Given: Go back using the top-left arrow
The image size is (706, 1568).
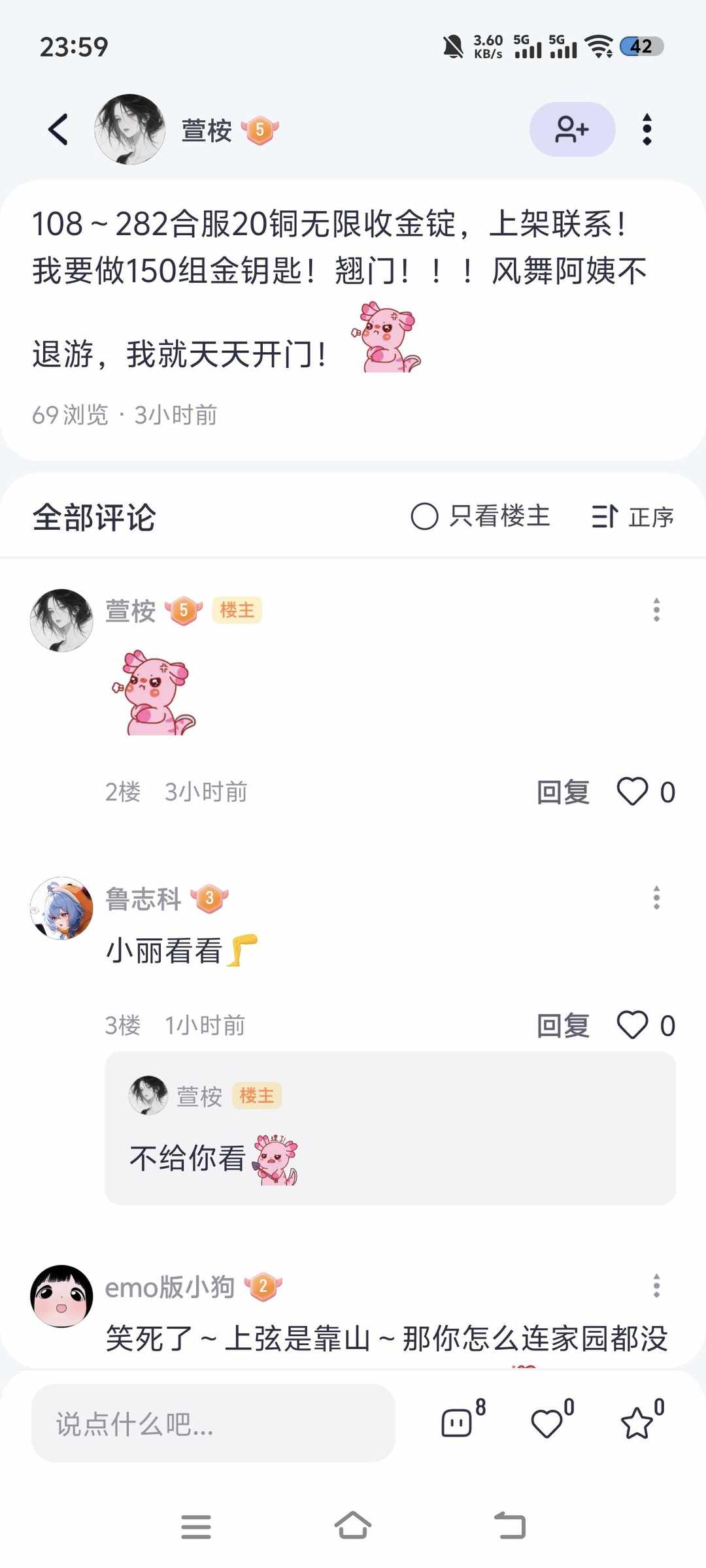Looking at the screenshot, I should click(58, 129).
